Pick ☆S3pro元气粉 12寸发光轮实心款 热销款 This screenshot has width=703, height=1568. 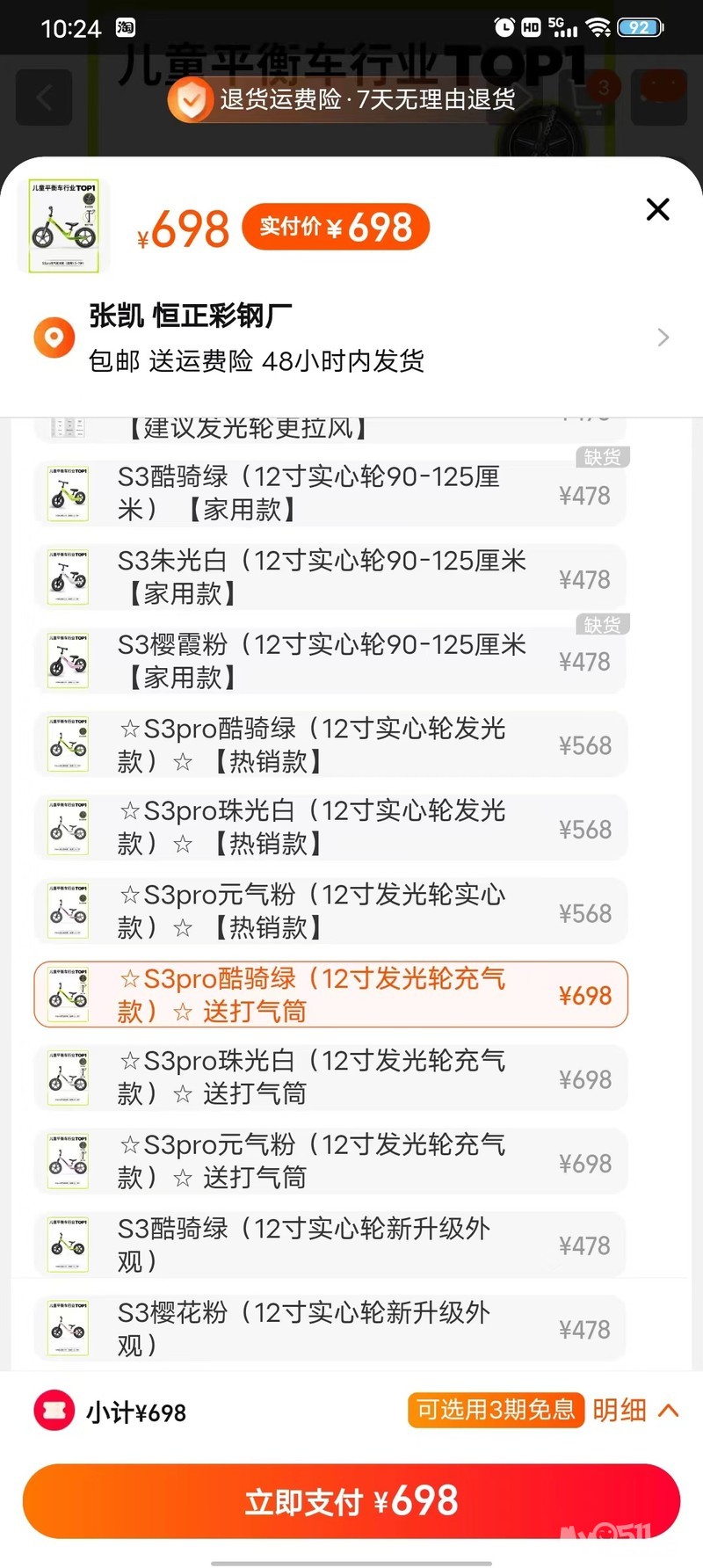click(x=330, y=911)
